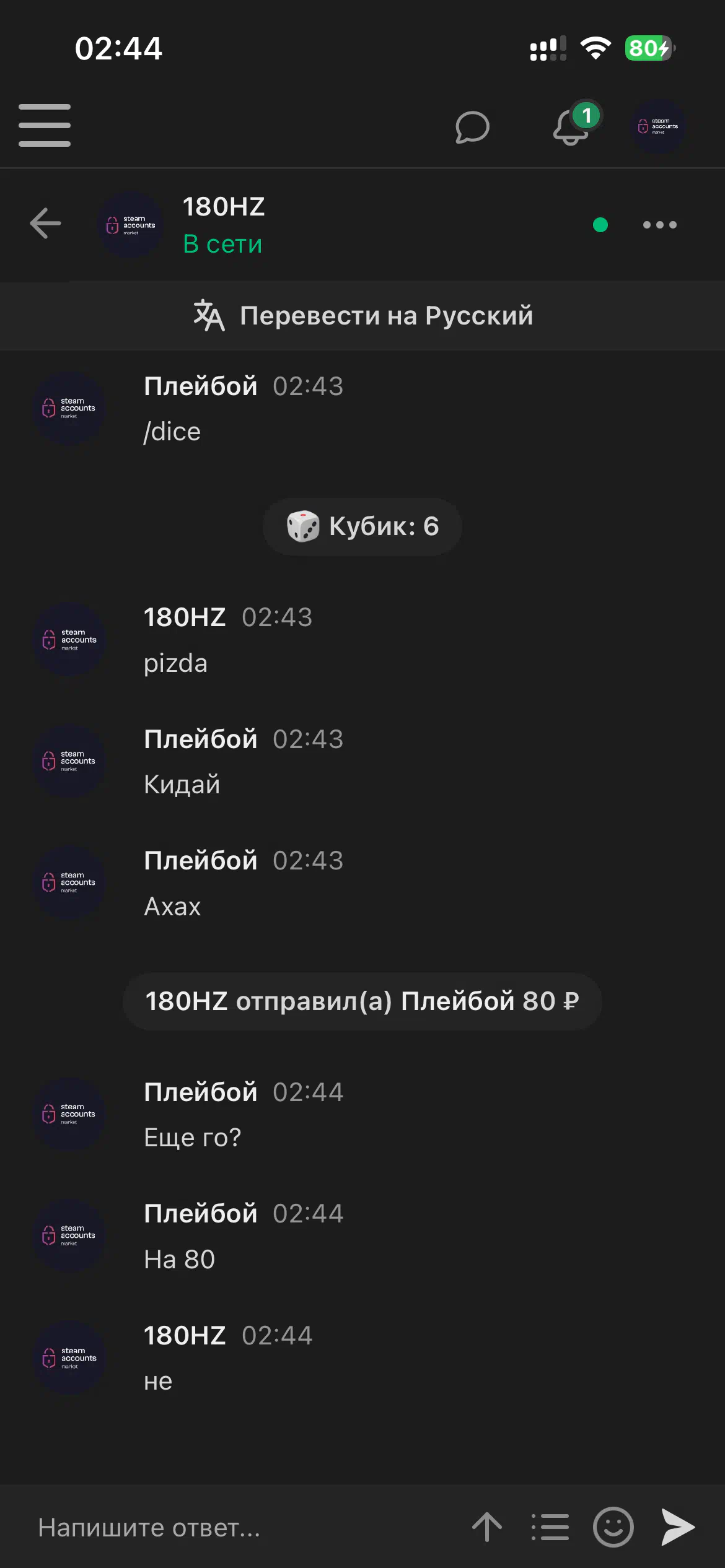Viewport: 725px width, 1568px height.
Task: Open 180HZ profile from chat header
Action: (x=224, y=207)
